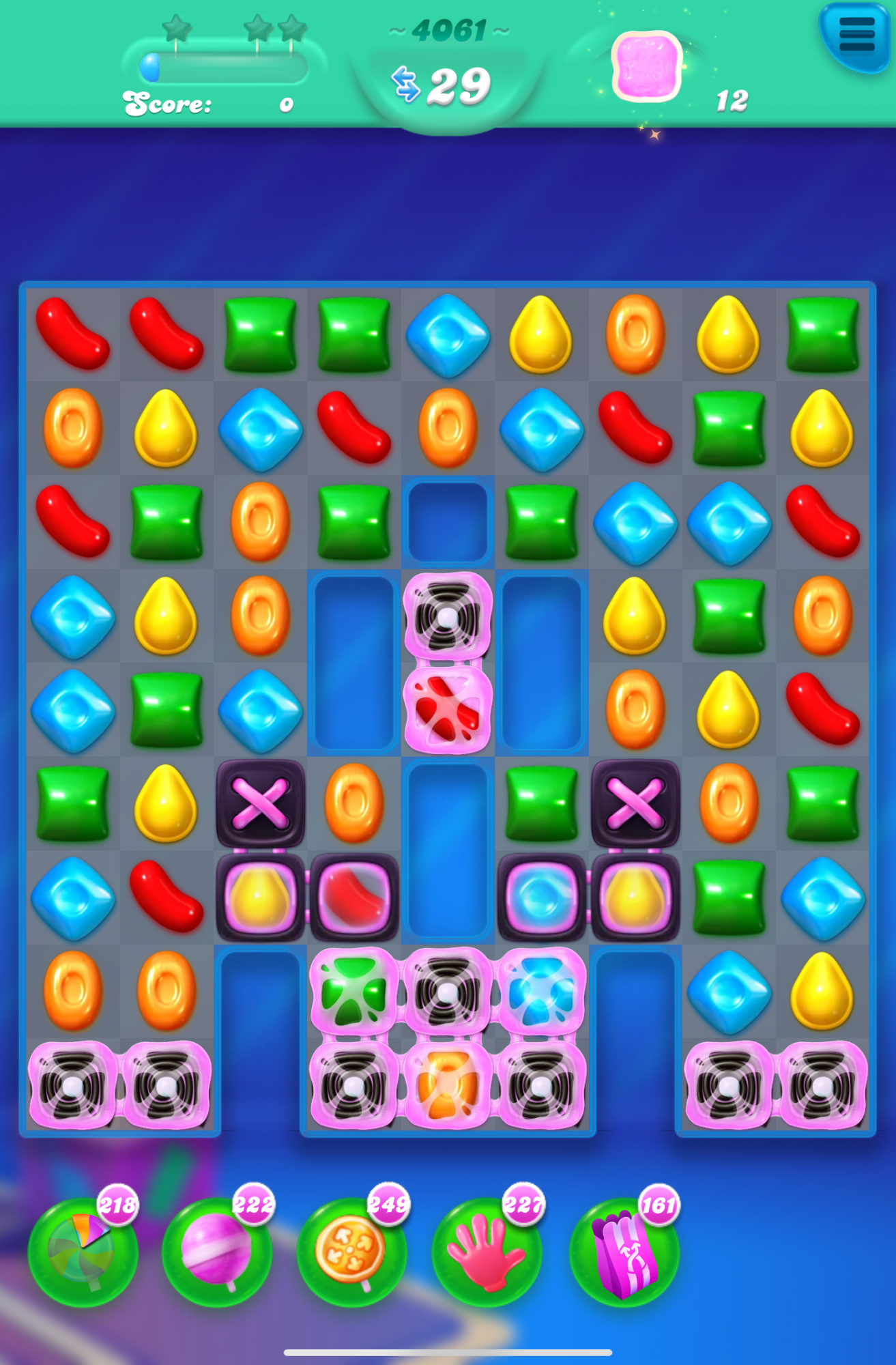Use the lollipop hammer booster with 222
The image size is (896, 1365).
(x=217, y=1252)
